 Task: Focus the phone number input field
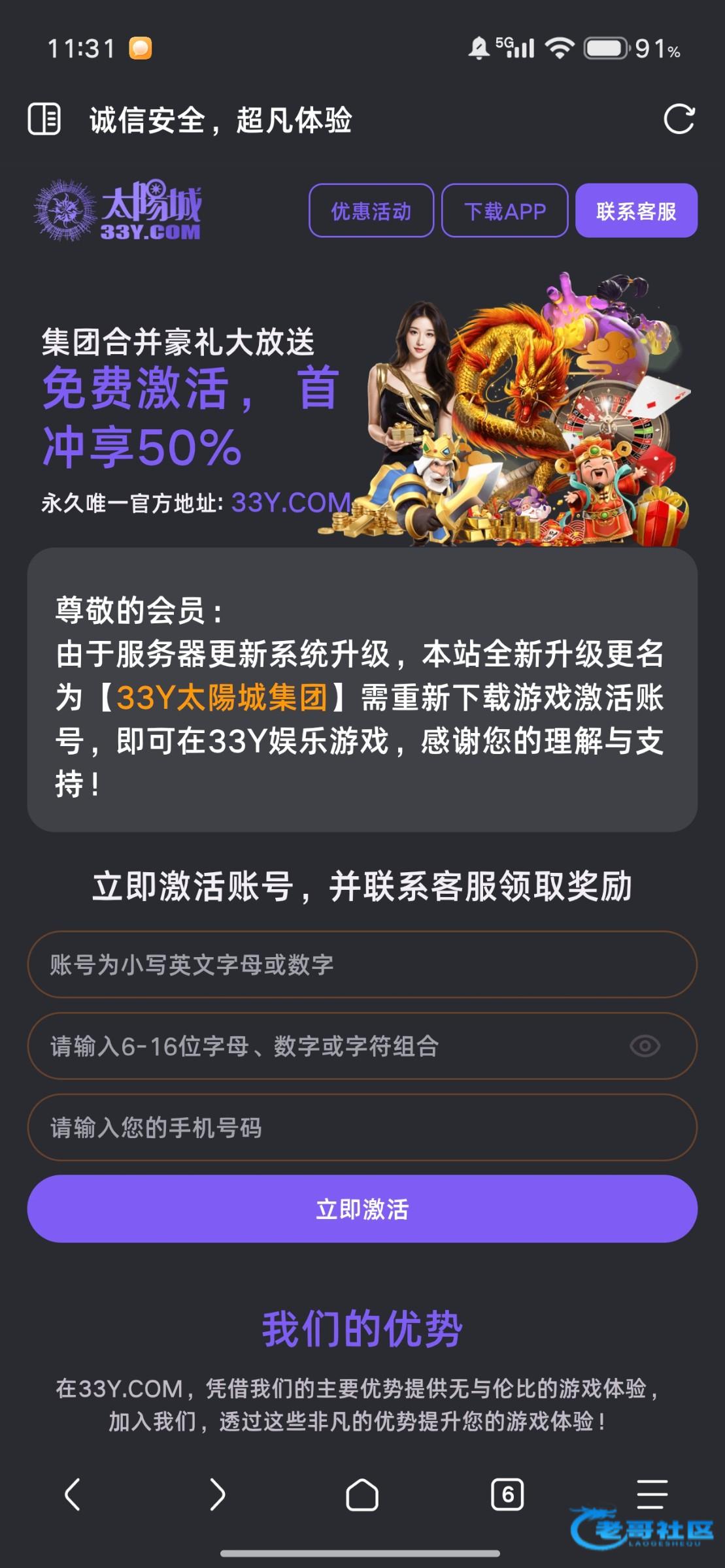point(362,1128)
